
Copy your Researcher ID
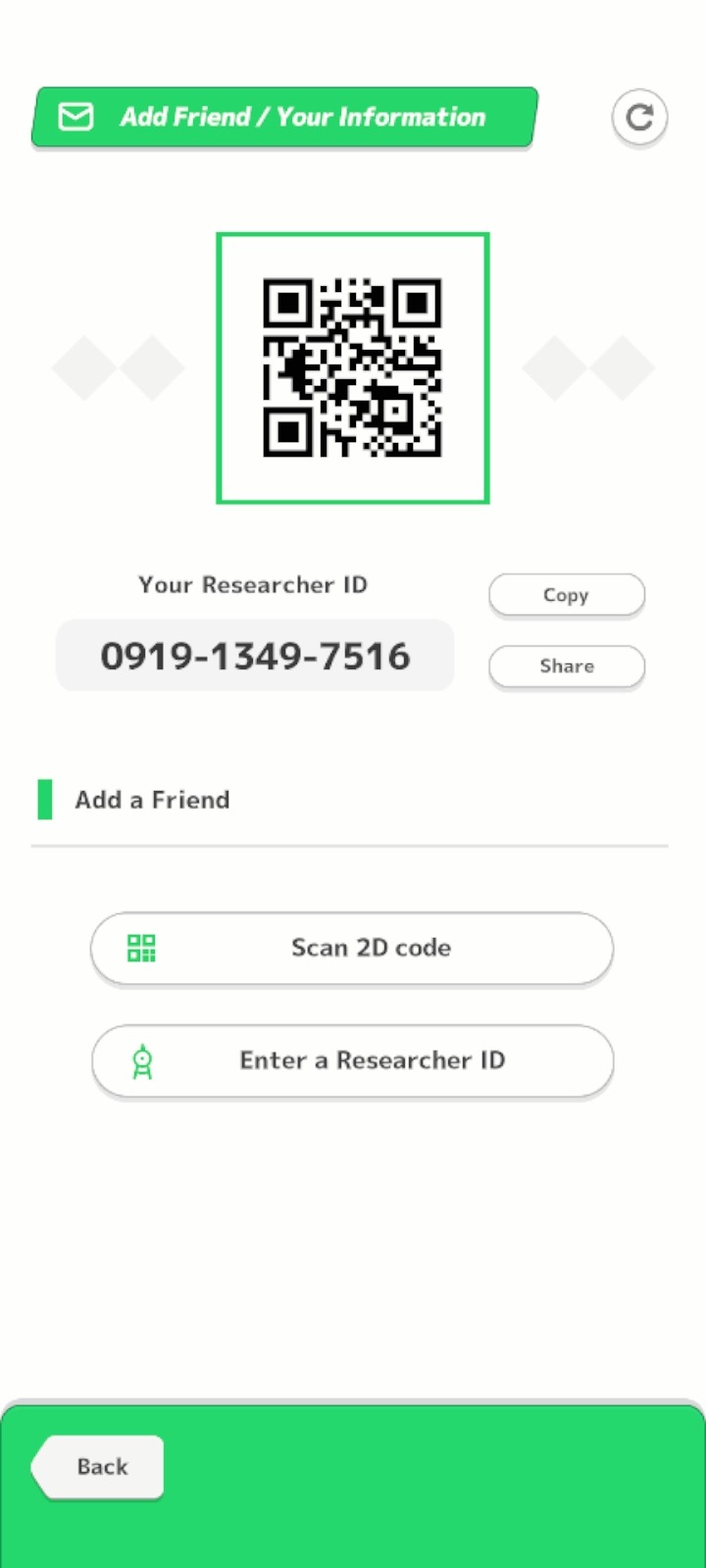pos(566,595)
